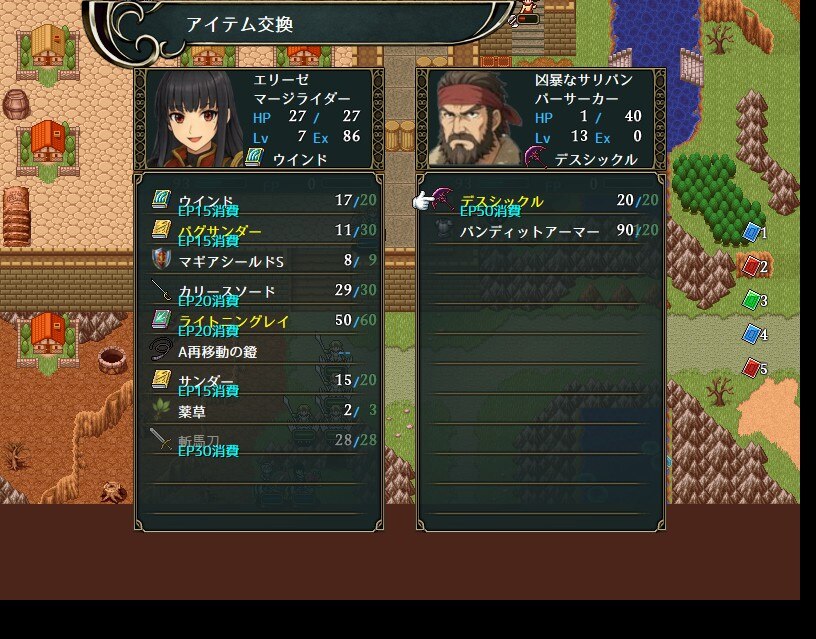This screenshot has height=639, width=816.
Task: Choose サンダー in the left list
Action: 258,381
